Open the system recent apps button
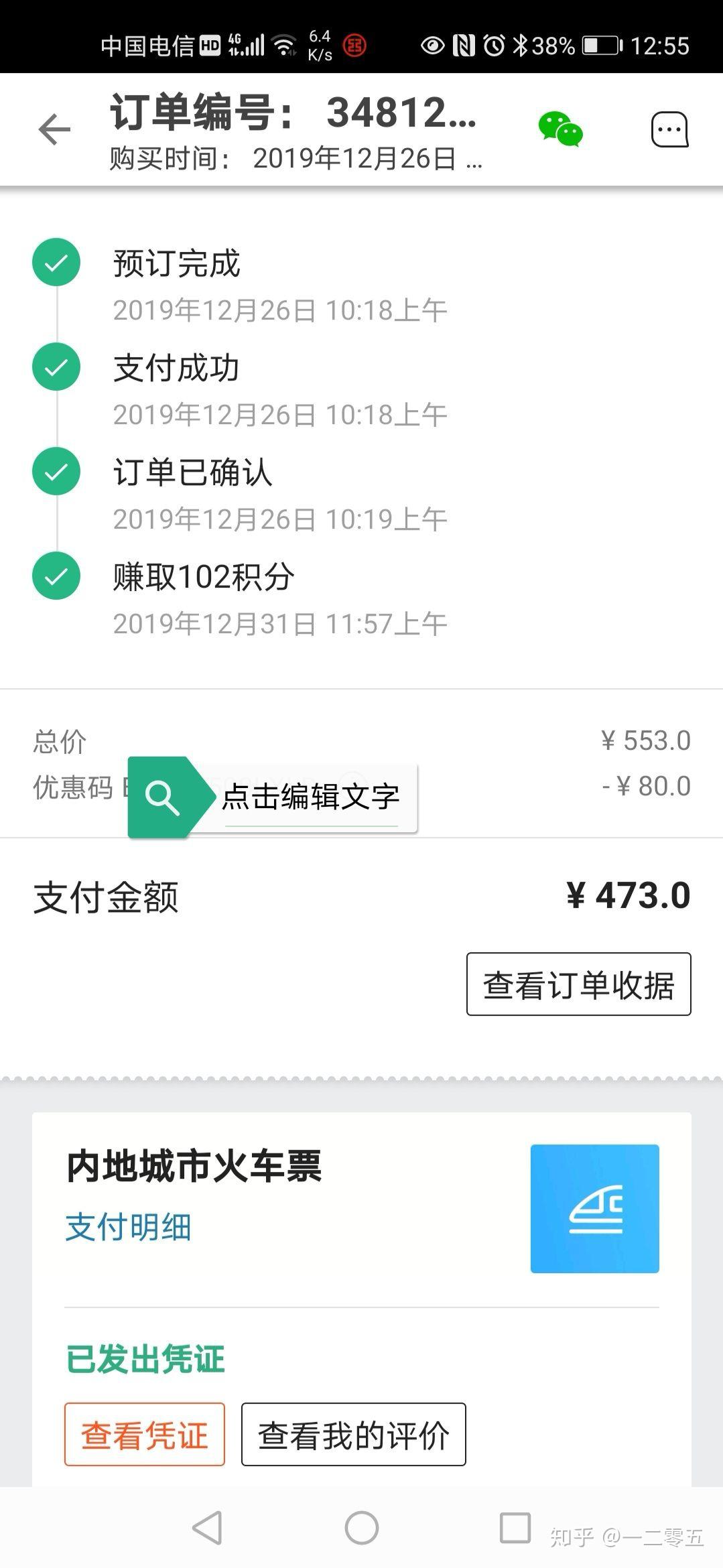Viewport: 723px width, 1568px height. [x=515, y=1528]
